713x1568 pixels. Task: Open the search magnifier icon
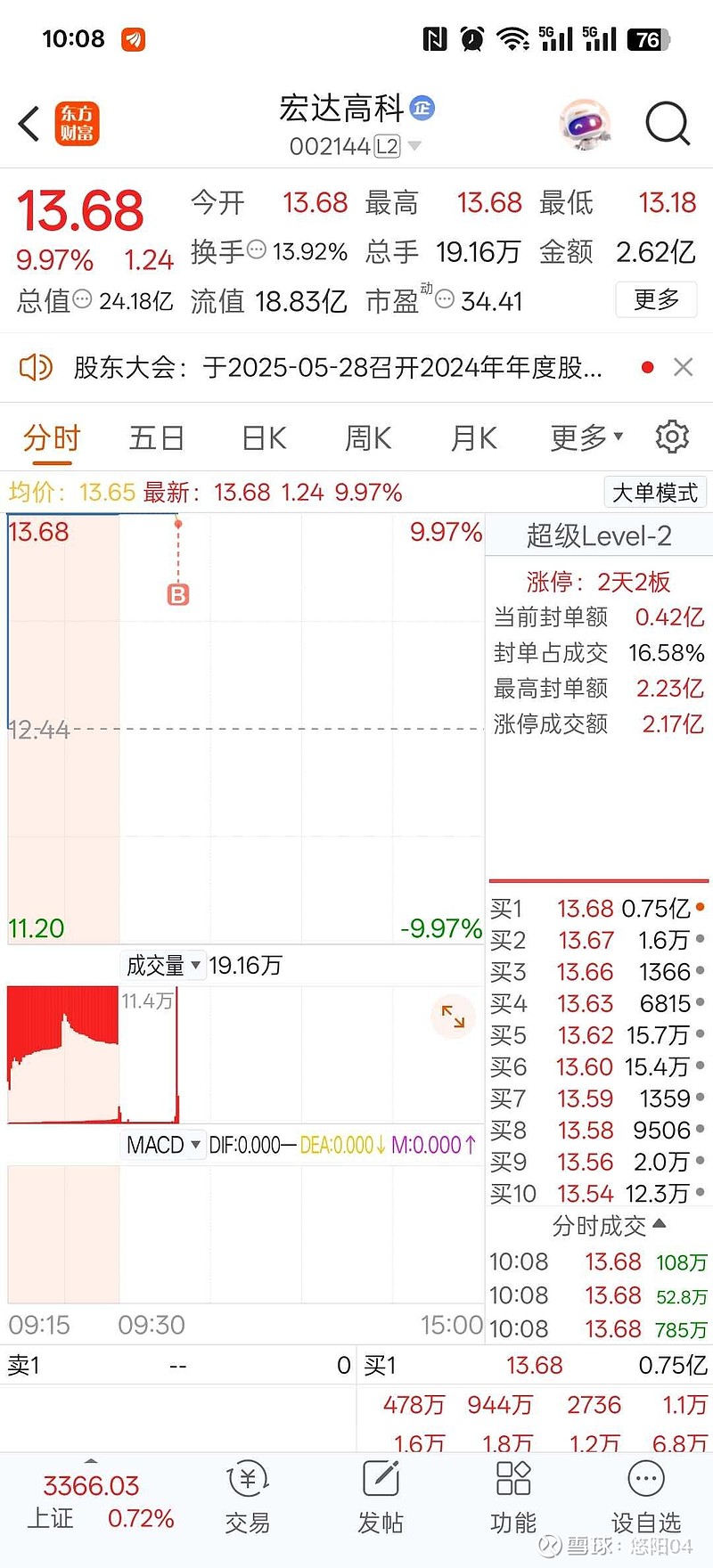coord(668,123)
